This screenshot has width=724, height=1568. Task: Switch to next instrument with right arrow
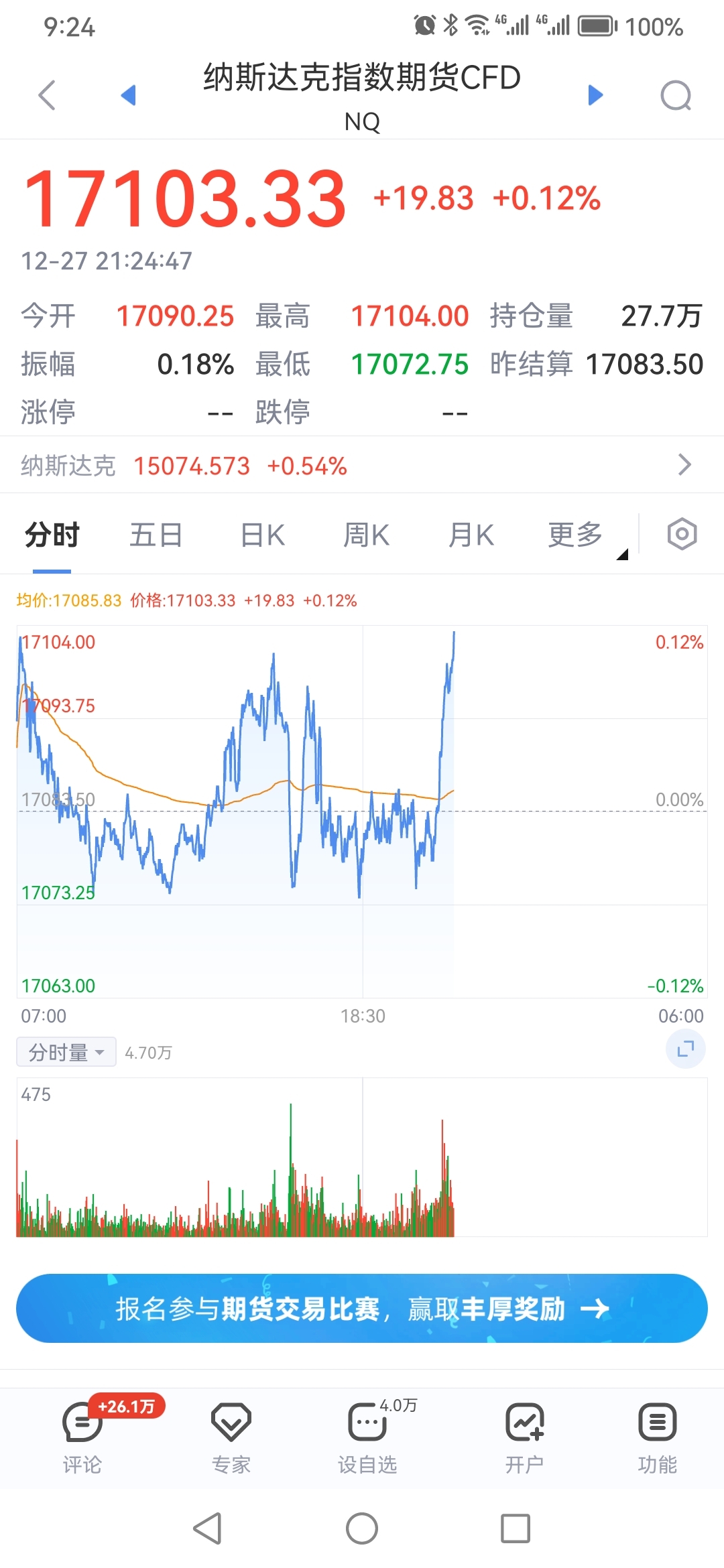[x=595, y=94]
